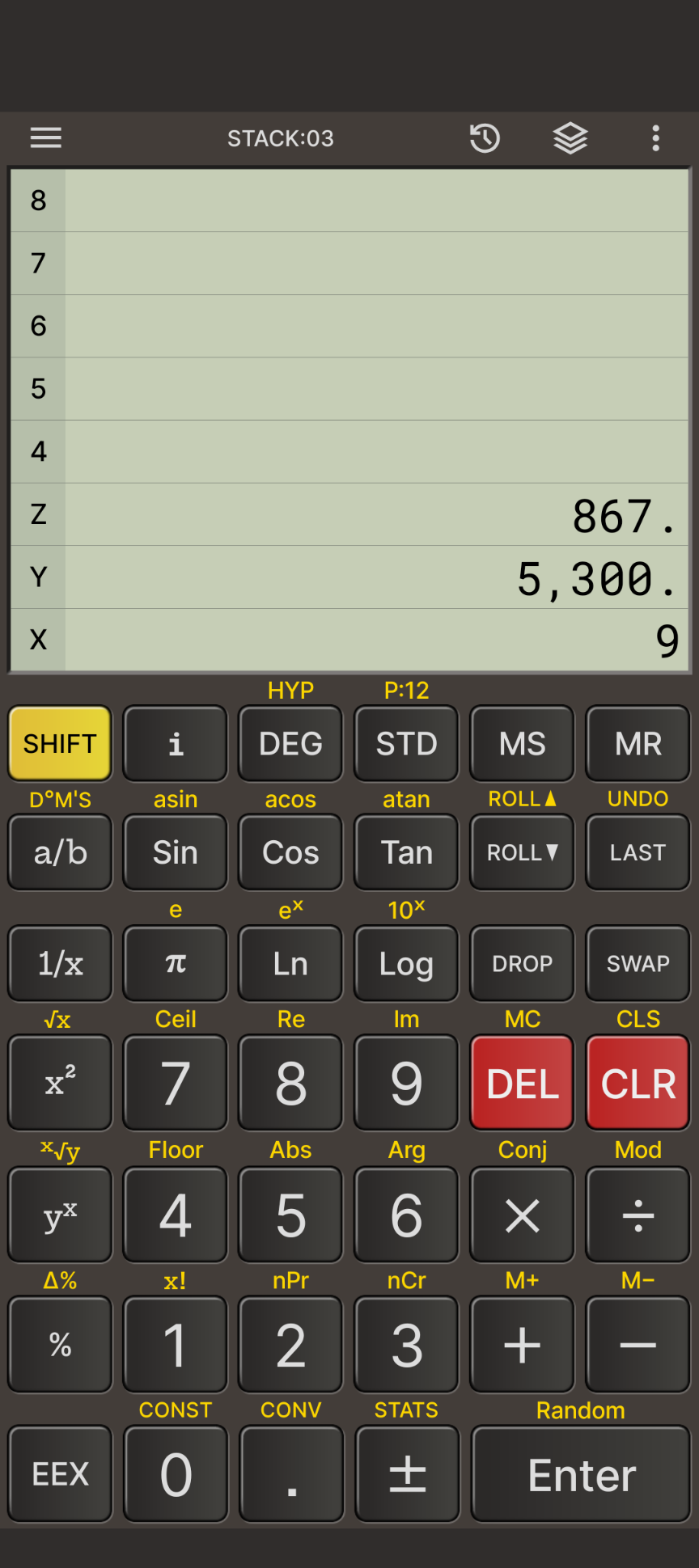Tap the Enter key
Viewport: 699px width, 1568px height.
coord(581,1474)
